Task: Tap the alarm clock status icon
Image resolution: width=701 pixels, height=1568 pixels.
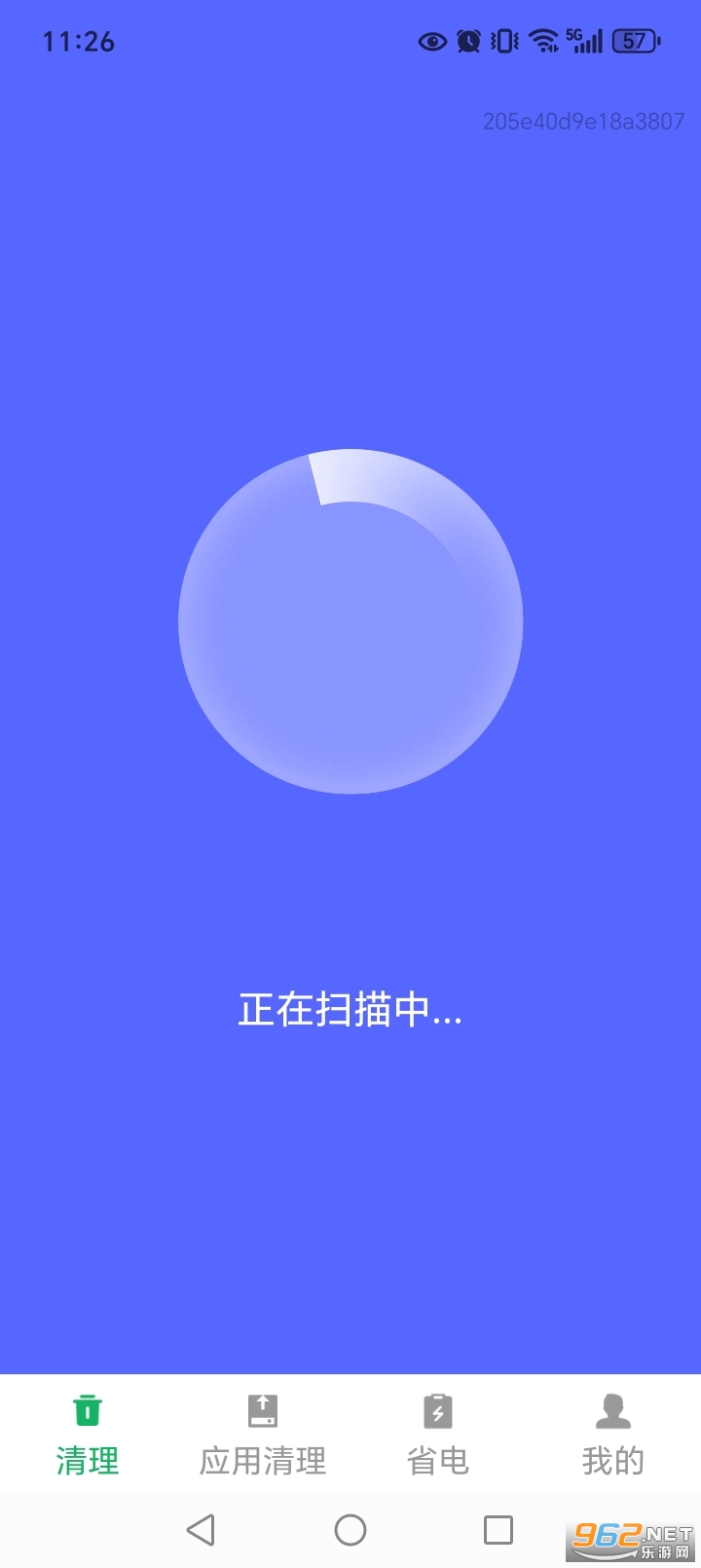Action: click(466, 41)
